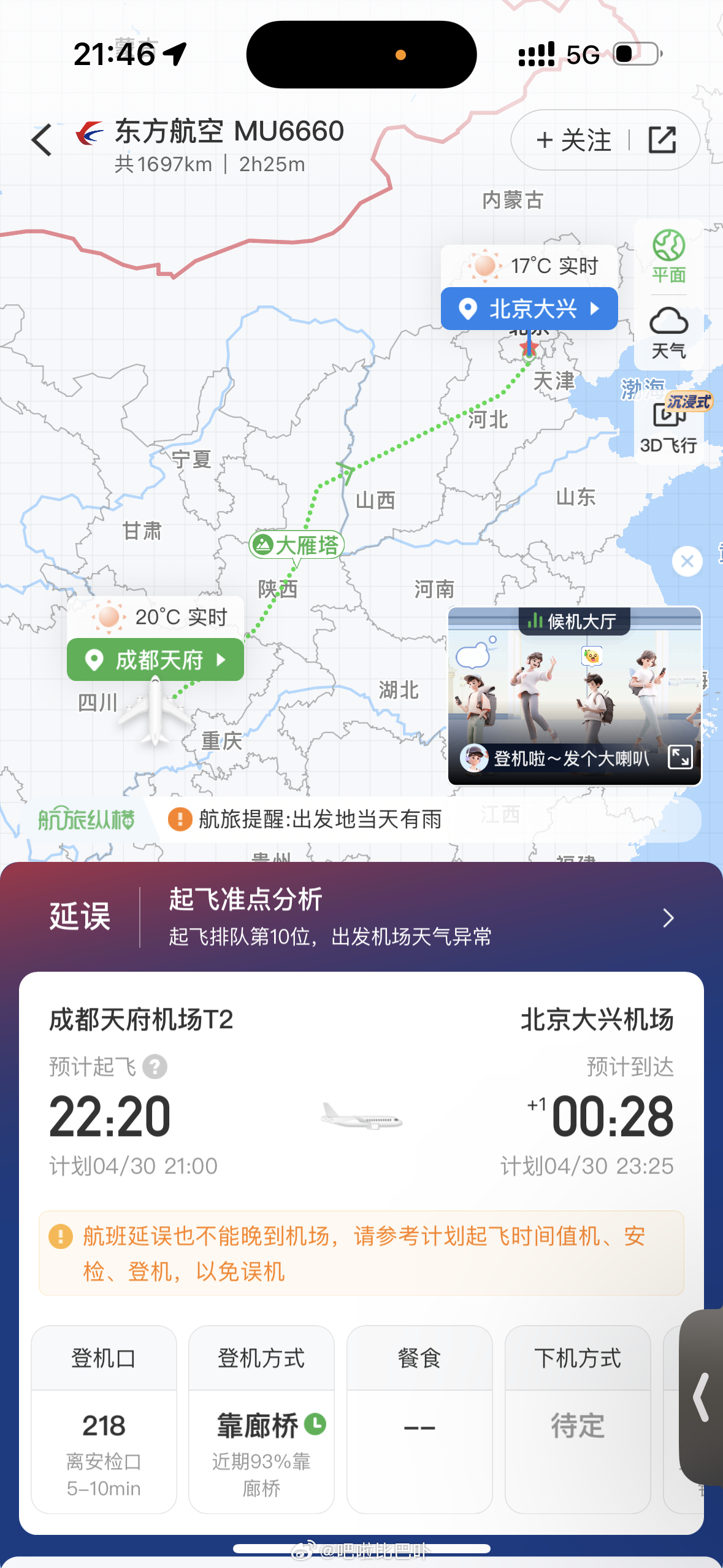The width and height of the screenshot is (723, 1568).
Task: Follow flight with 关注 button
Action: [573, 140]
